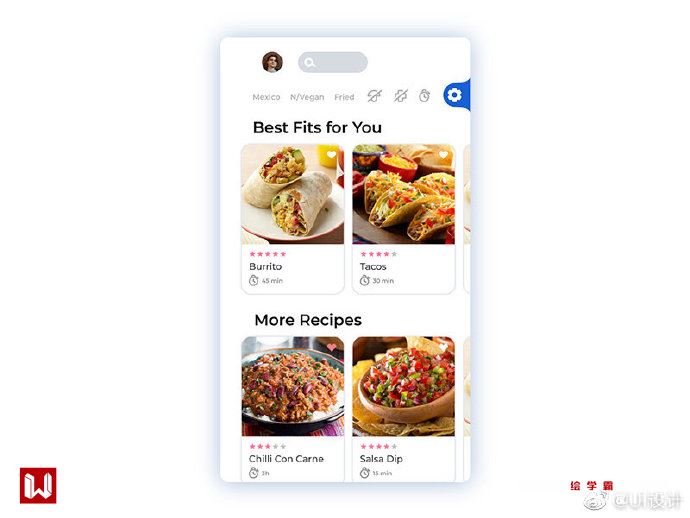The width and height of the screenshot is (690, 518).
Task: Open the Tacos recipe card
Action: point(403,218)
